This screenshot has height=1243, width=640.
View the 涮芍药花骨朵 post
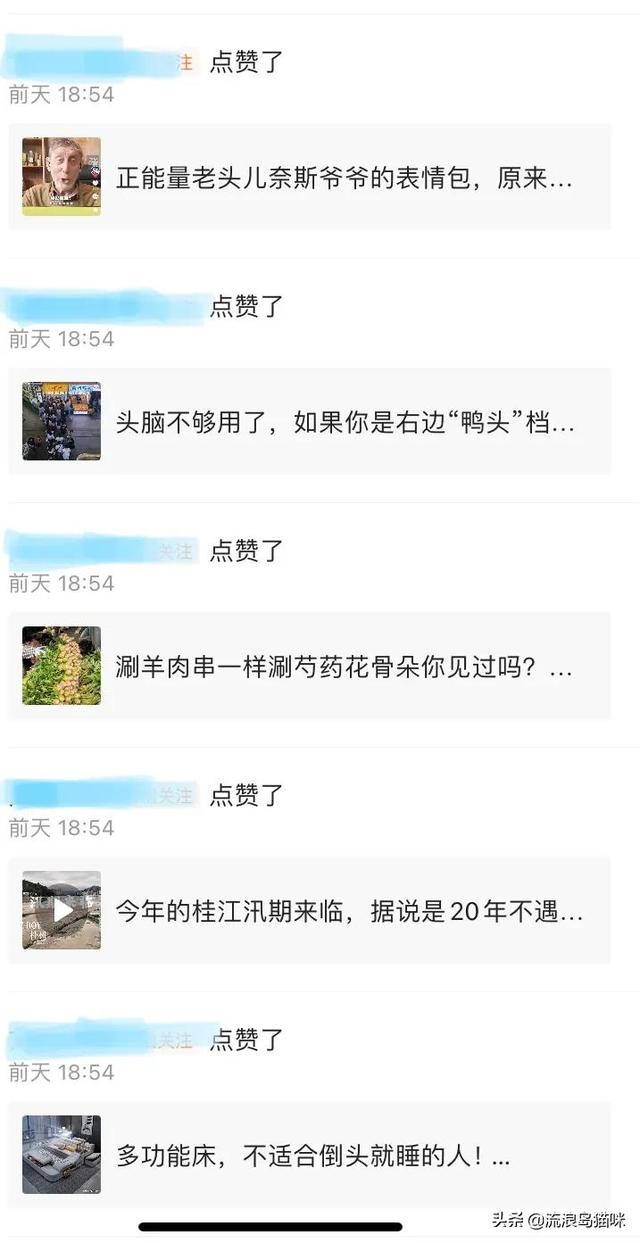(343, 666)
